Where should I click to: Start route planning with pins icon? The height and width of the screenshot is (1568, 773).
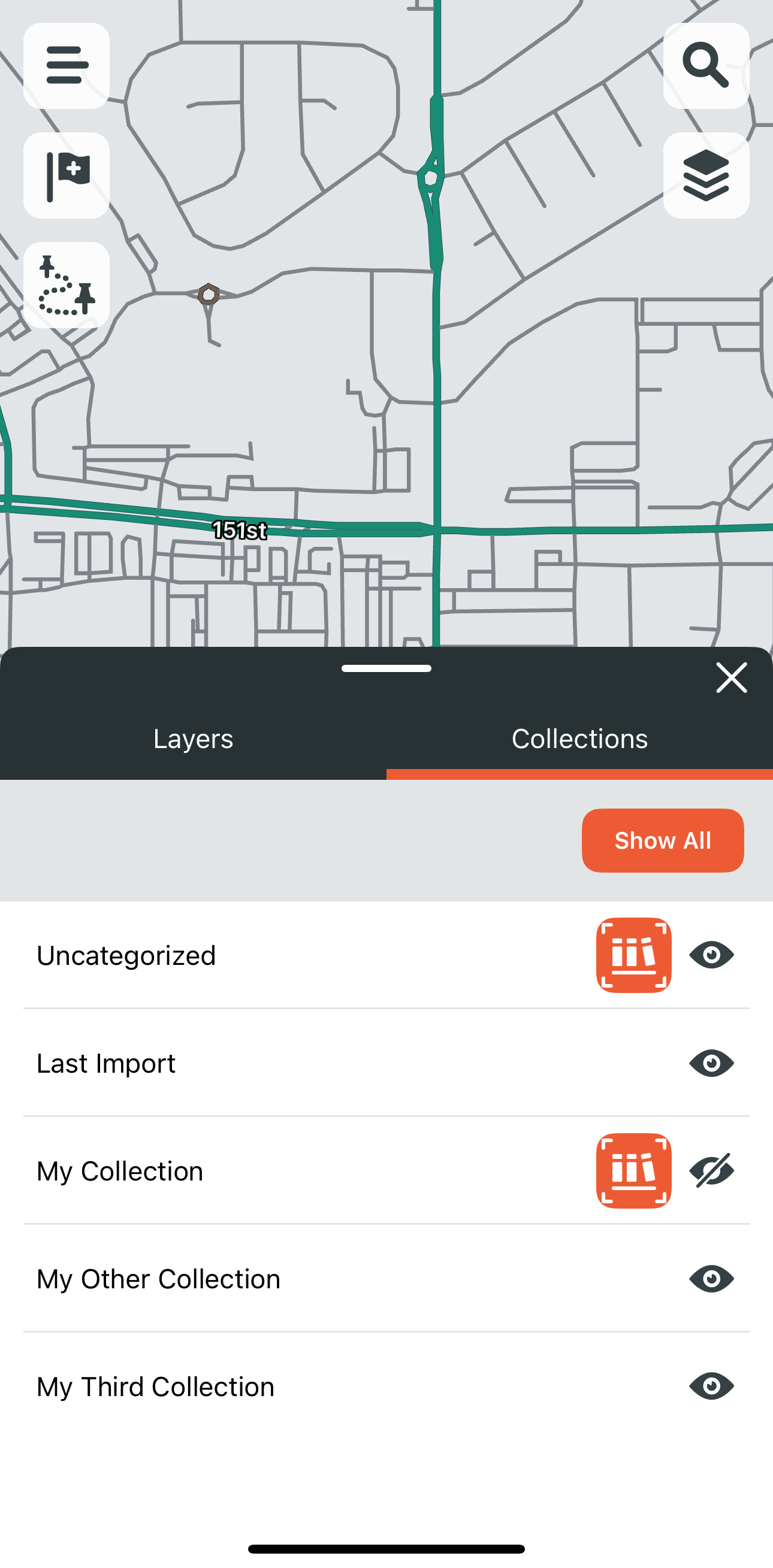(67, 285)
